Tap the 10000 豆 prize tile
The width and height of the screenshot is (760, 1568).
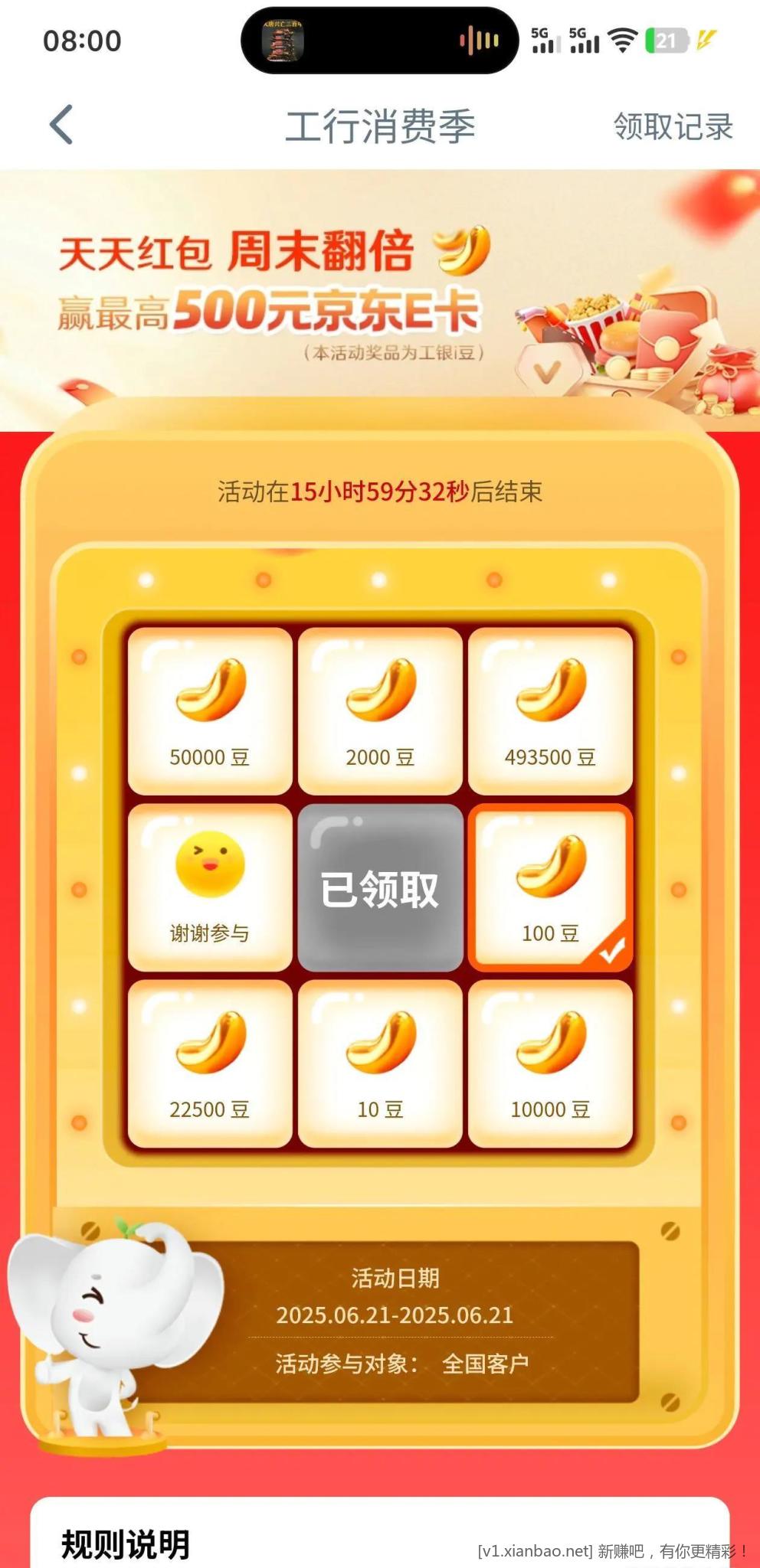pos(550,1063)
